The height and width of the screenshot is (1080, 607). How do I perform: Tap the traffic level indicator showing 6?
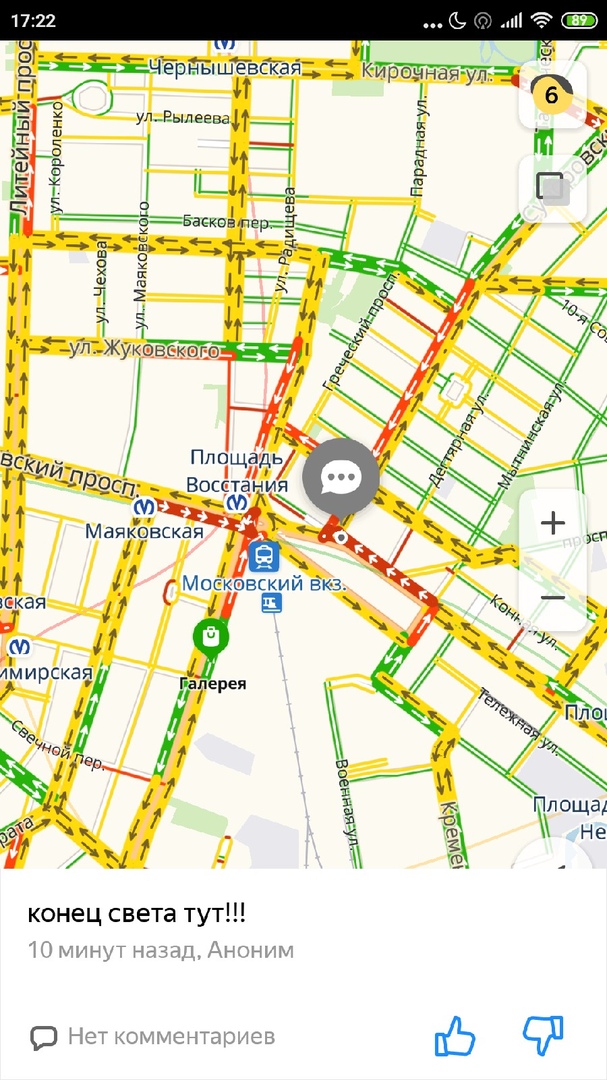(x=551, y=96)
